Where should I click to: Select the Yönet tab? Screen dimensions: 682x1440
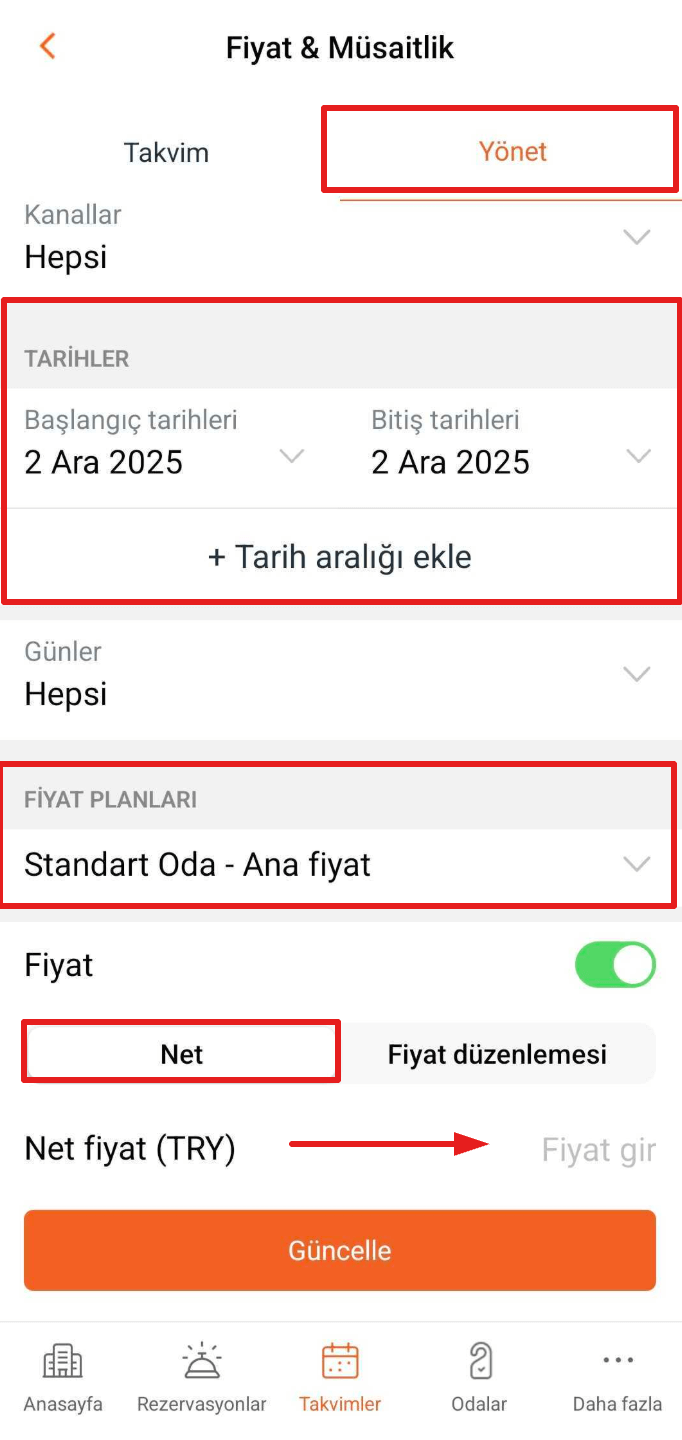512,151
